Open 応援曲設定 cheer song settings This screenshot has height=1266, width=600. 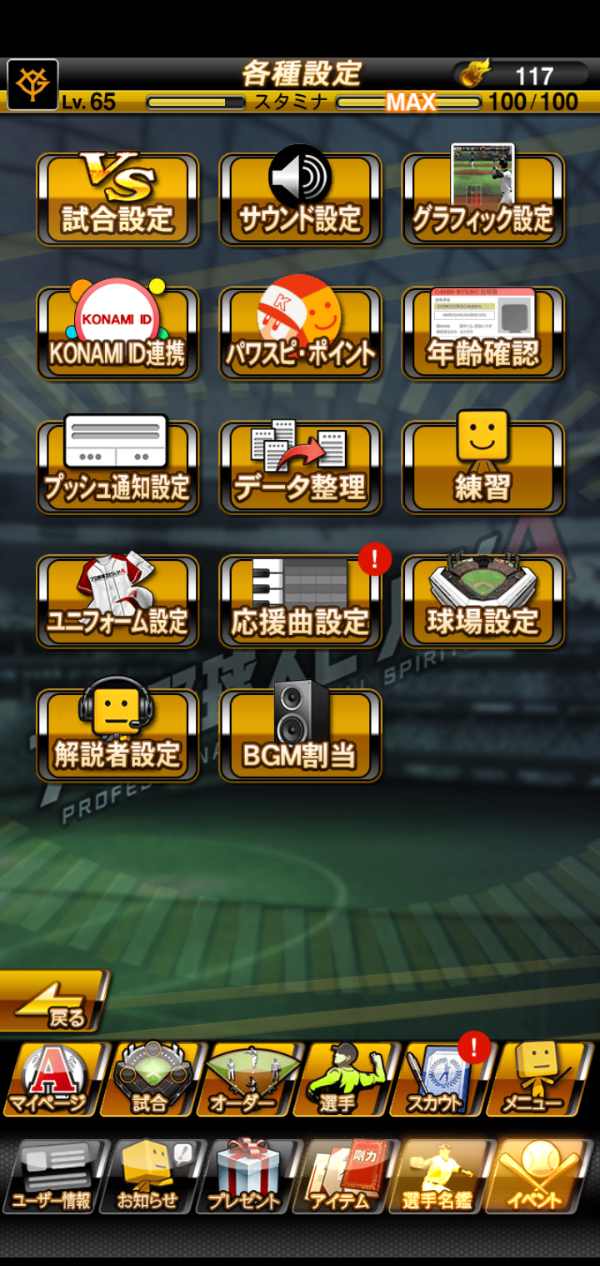point(300,601)
